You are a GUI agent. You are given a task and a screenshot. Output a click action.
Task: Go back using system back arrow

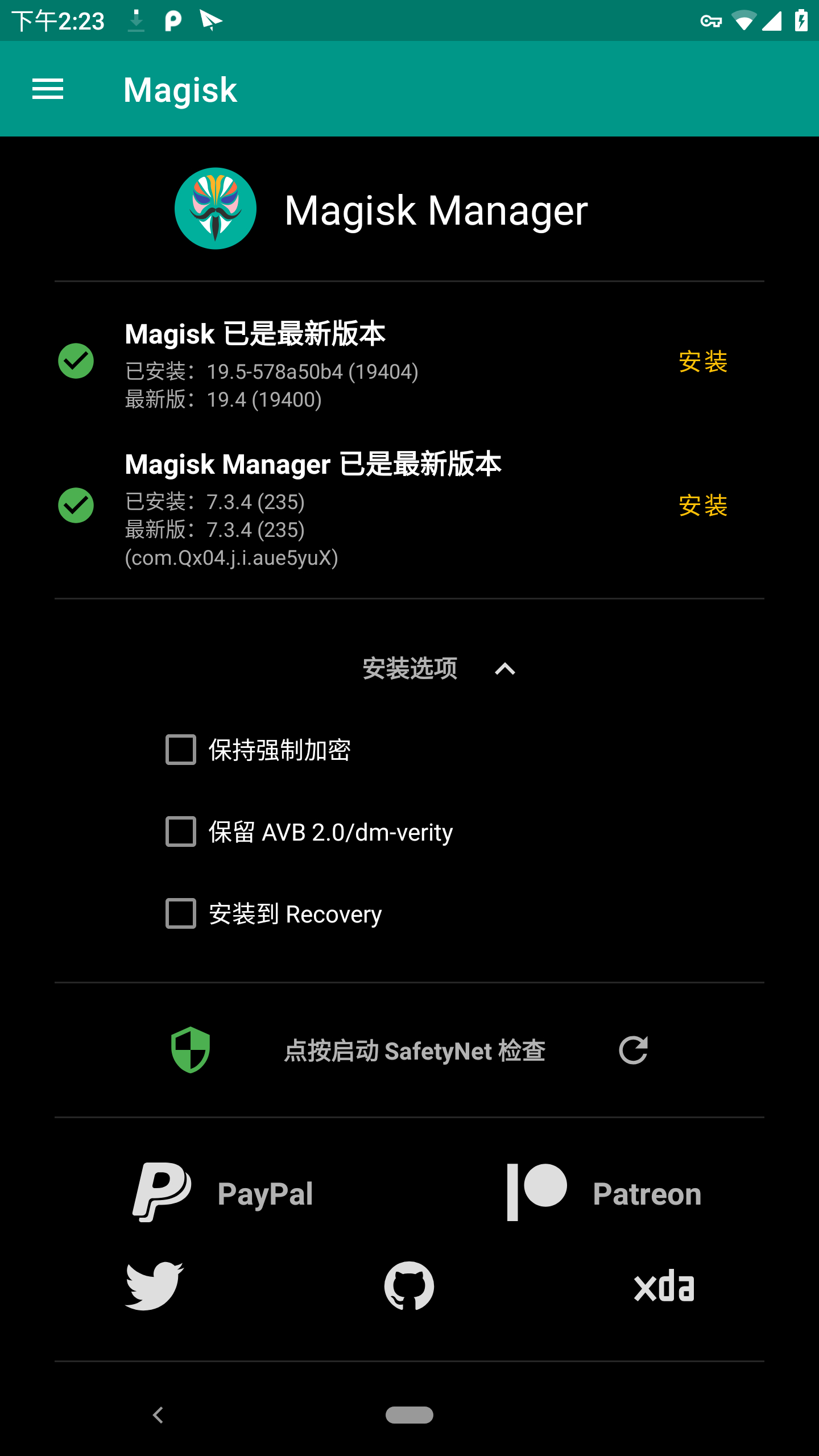point(158,1415)
